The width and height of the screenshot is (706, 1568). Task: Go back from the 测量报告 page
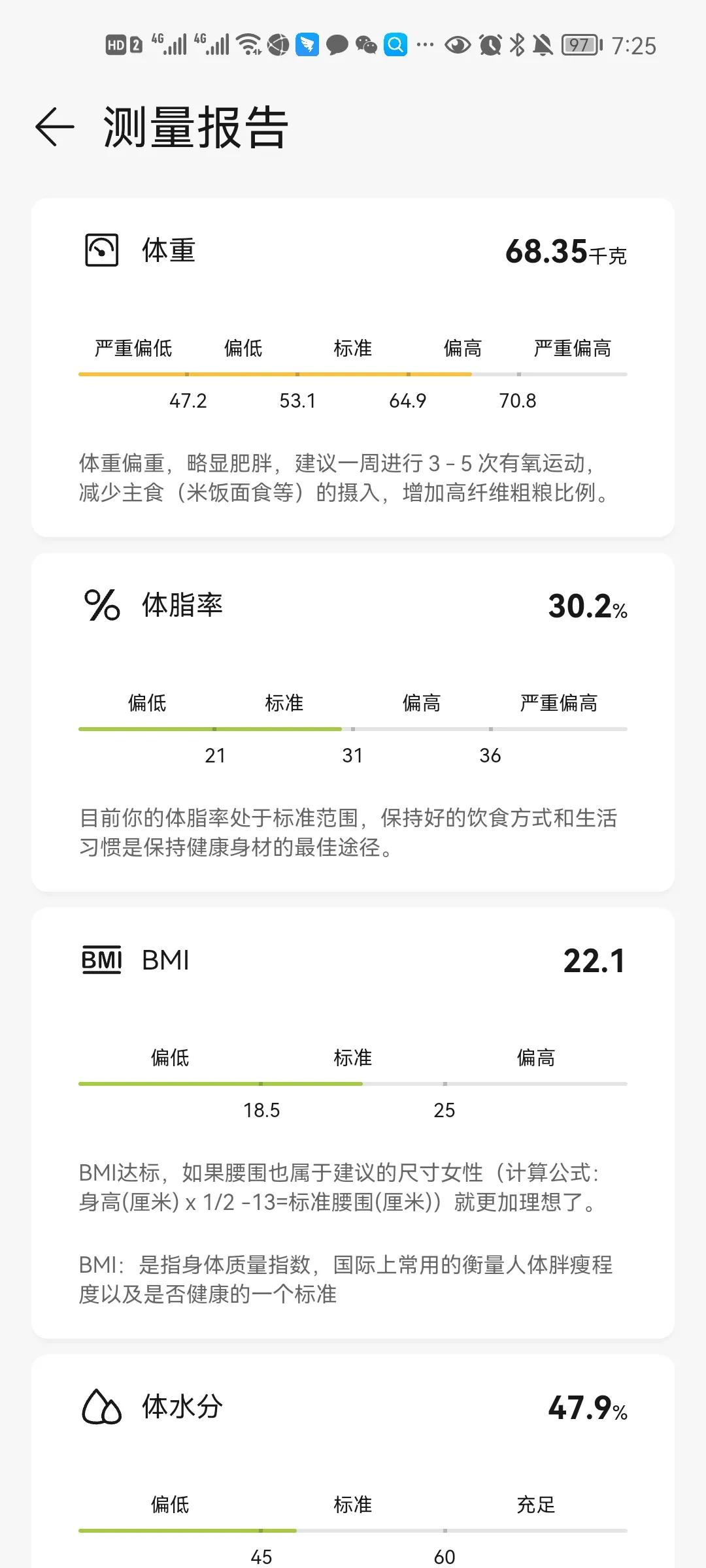click(x=55, y=127)
